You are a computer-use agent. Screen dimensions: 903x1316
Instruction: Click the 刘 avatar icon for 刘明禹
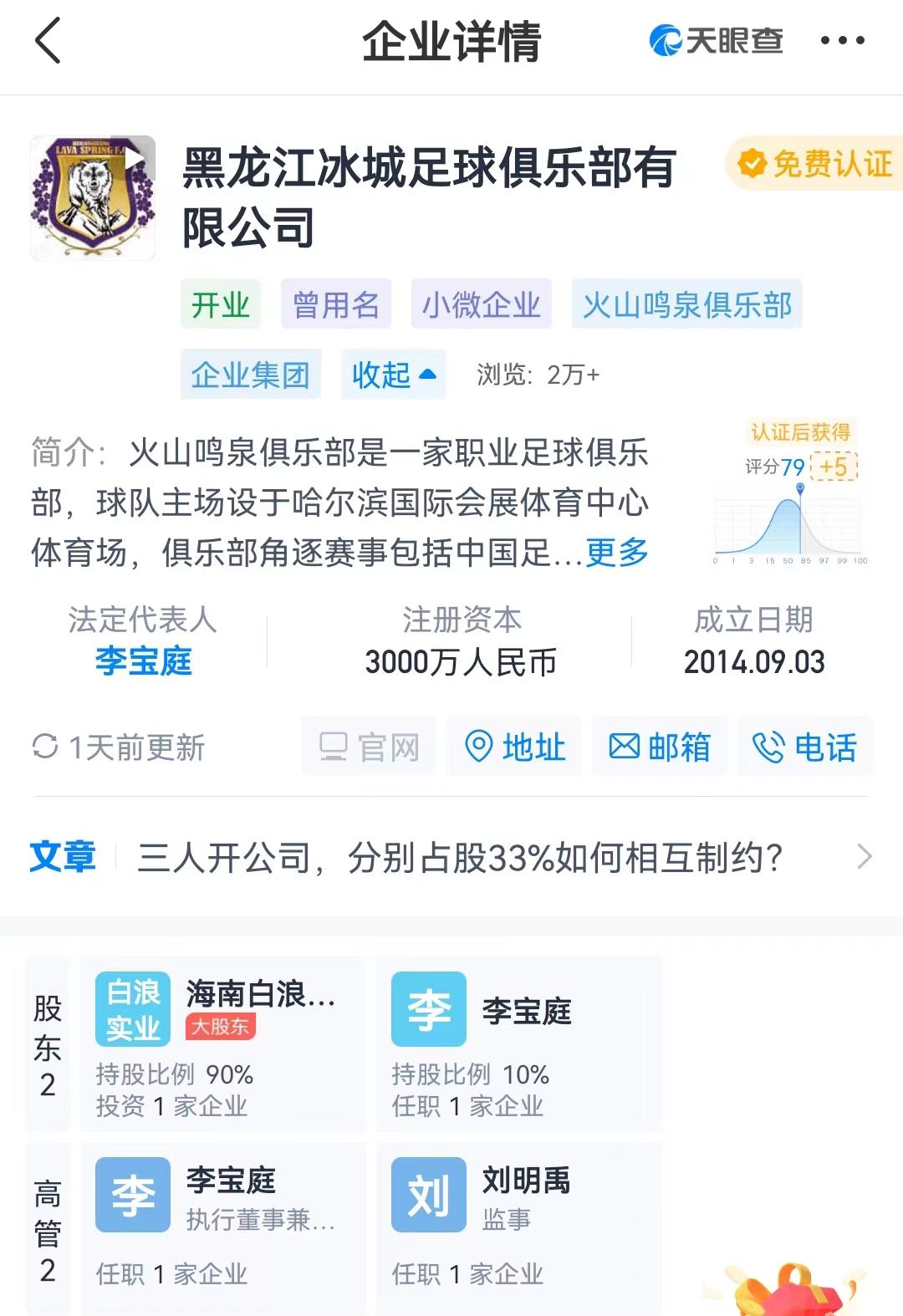coord(428,1195)
